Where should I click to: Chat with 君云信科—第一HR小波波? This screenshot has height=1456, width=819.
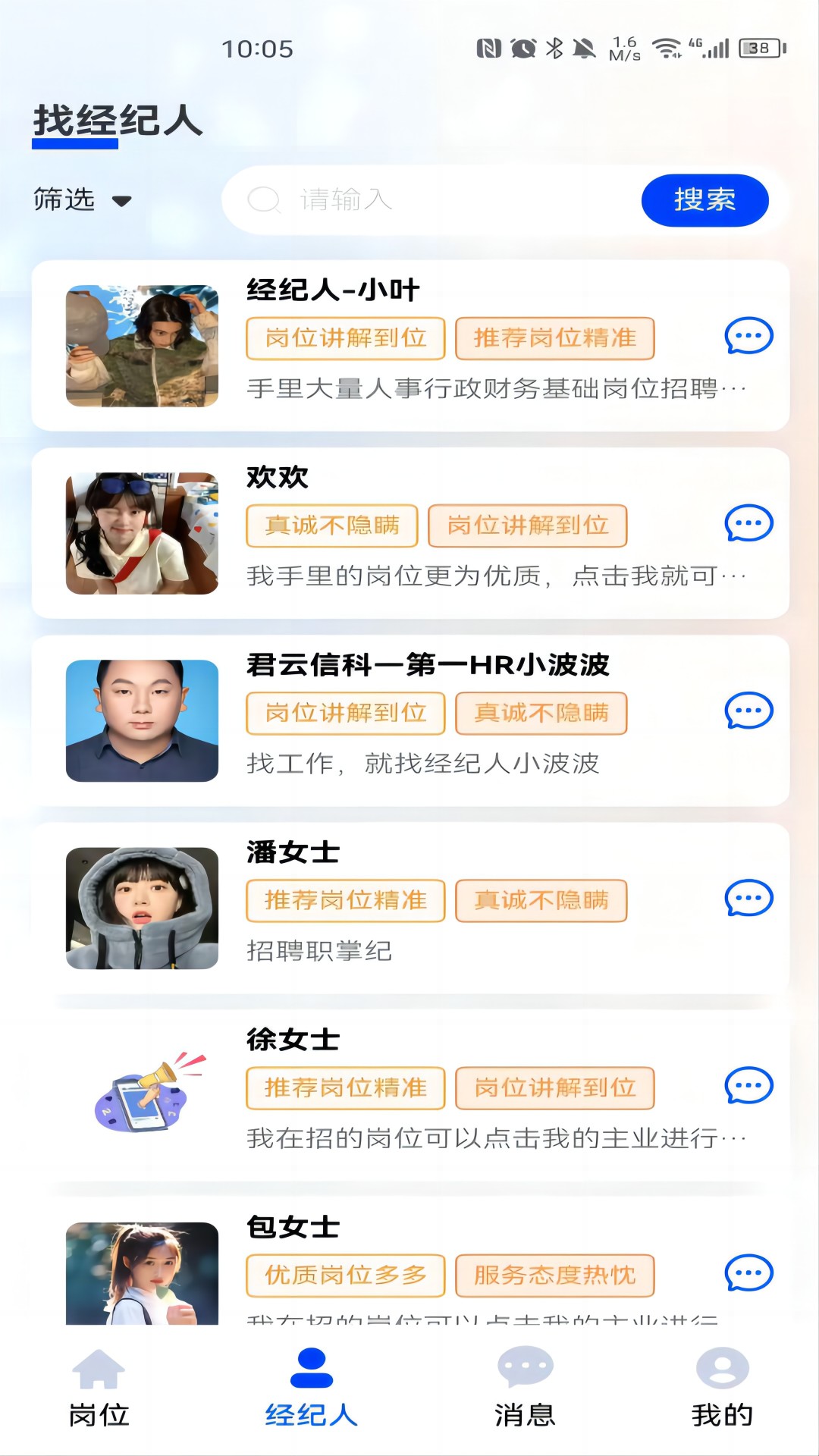pos(748,711)
